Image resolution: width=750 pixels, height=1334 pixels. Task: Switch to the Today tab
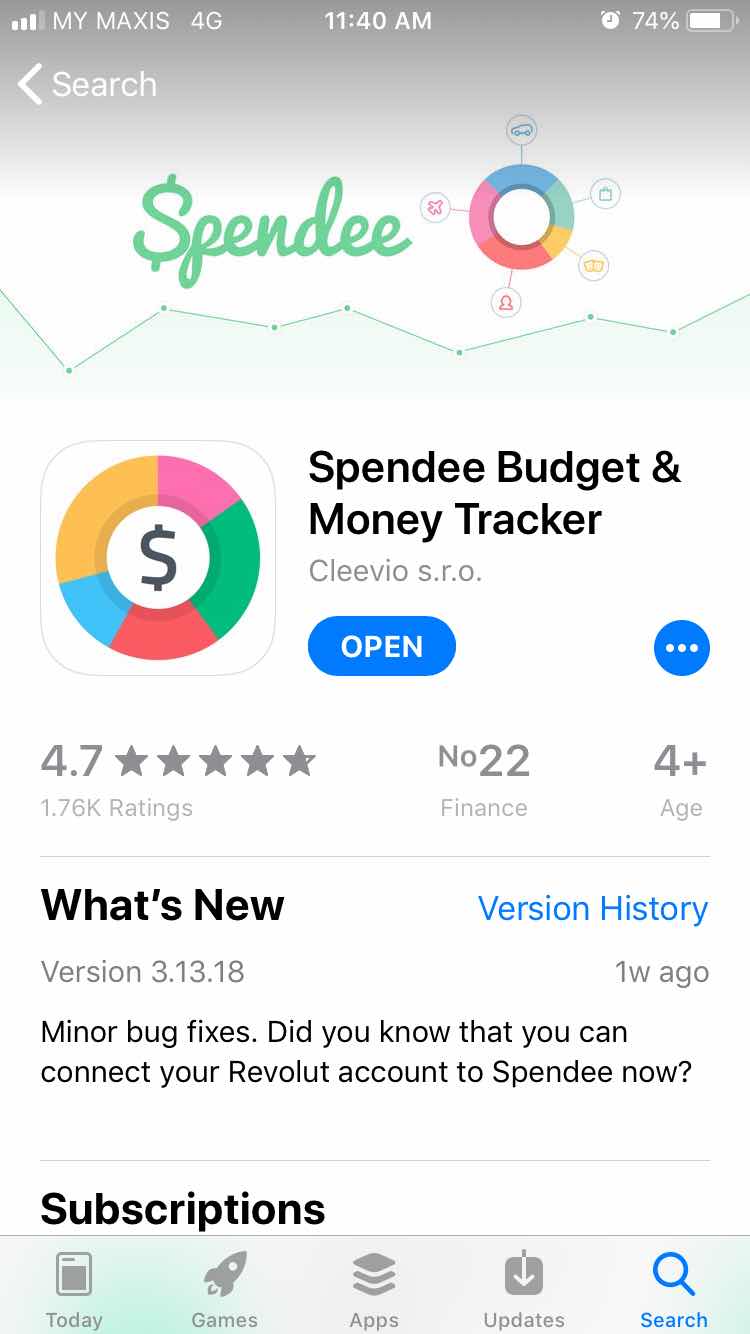(74, 1288)
